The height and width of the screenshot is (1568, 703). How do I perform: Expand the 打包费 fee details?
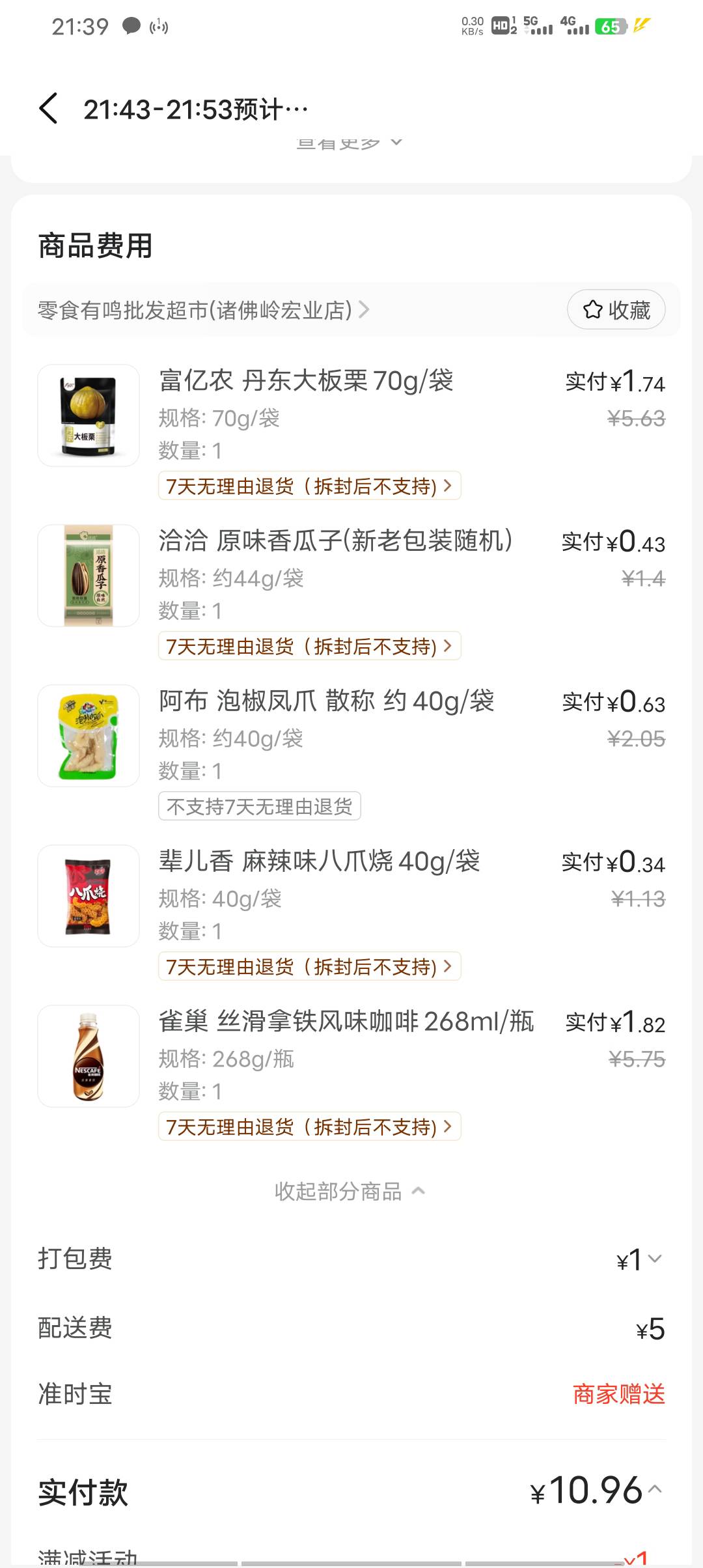[640, 1259]
